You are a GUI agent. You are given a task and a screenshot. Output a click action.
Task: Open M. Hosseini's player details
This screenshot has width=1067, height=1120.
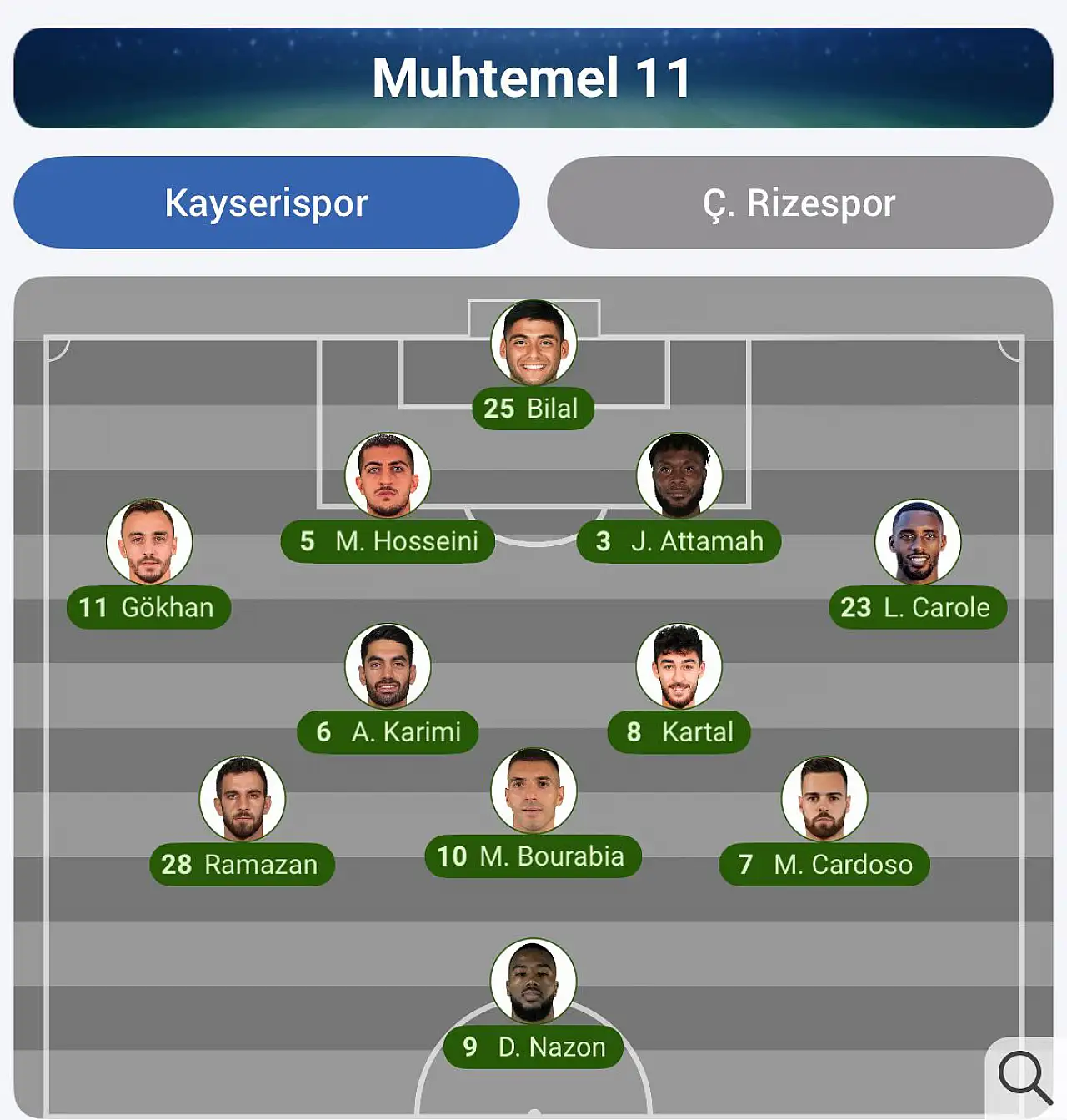point(388,476)
